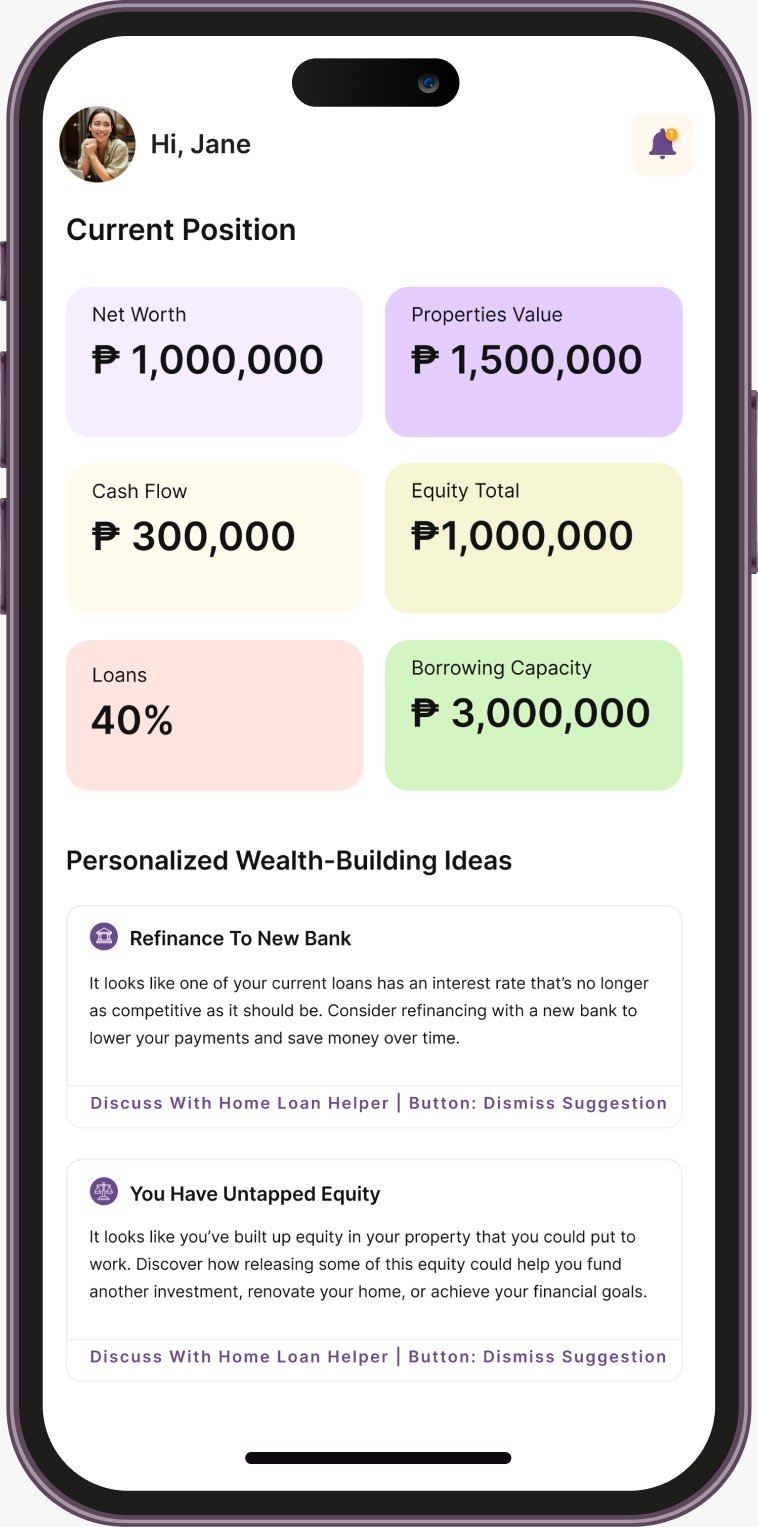The height and width of the screenshot is (1527, 758).
Task: Open the Properties Value card
Action: pyautogui.click(x=533, y=361)
